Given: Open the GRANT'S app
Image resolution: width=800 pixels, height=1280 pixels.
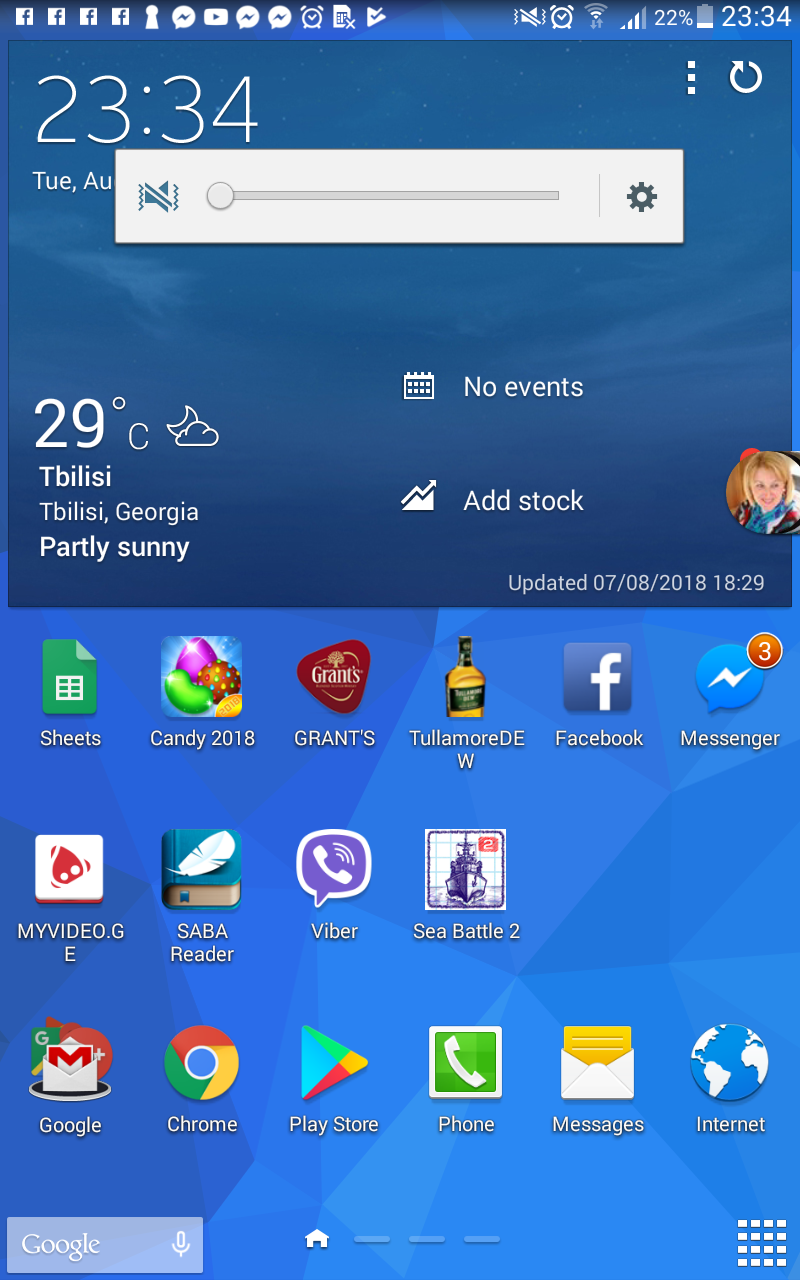Looking at the screenshot, I should coord(334,678).
